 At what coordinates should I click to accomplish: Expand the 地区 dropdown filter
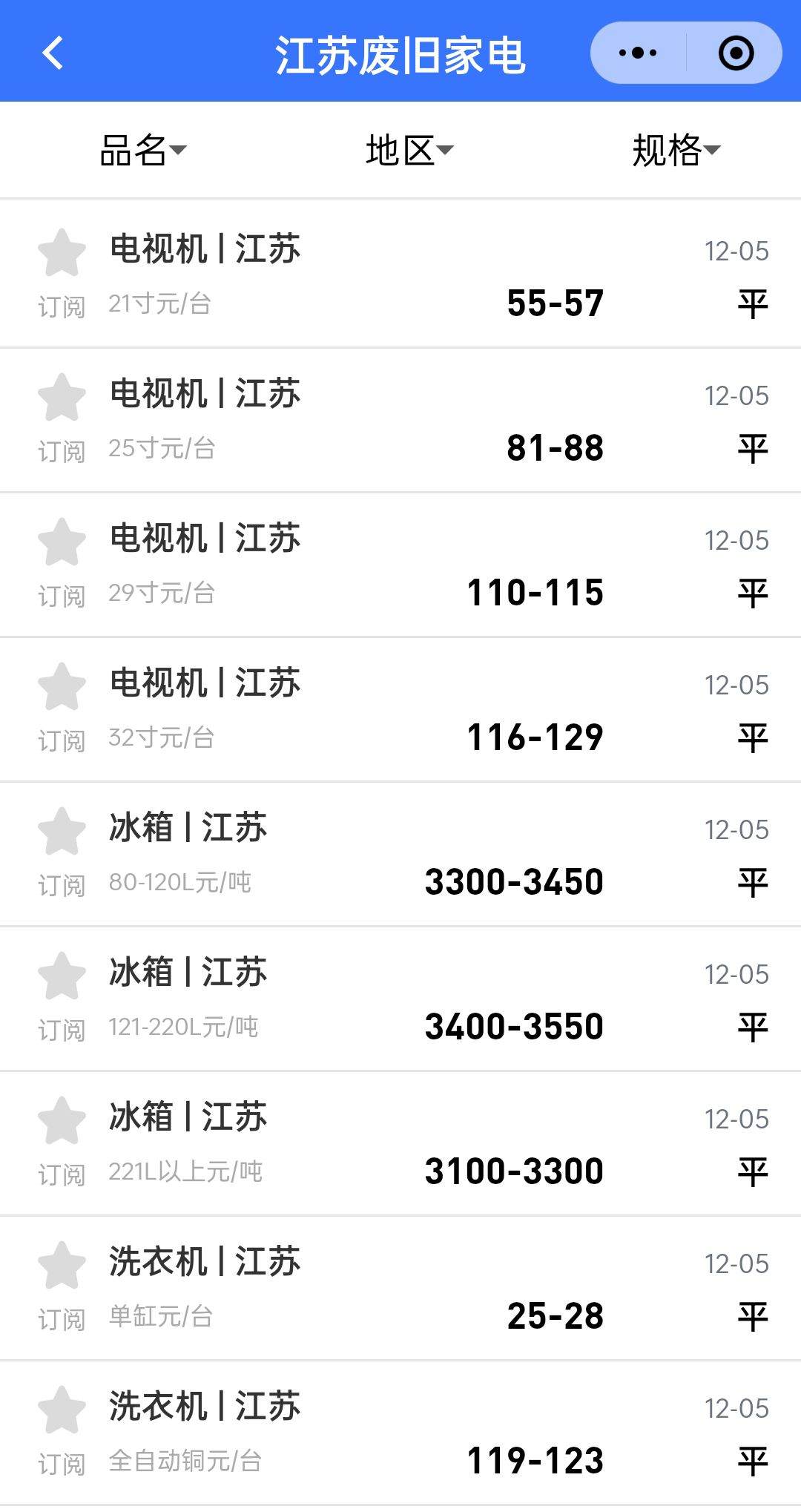pyautogui.click(x=409, y=151)
